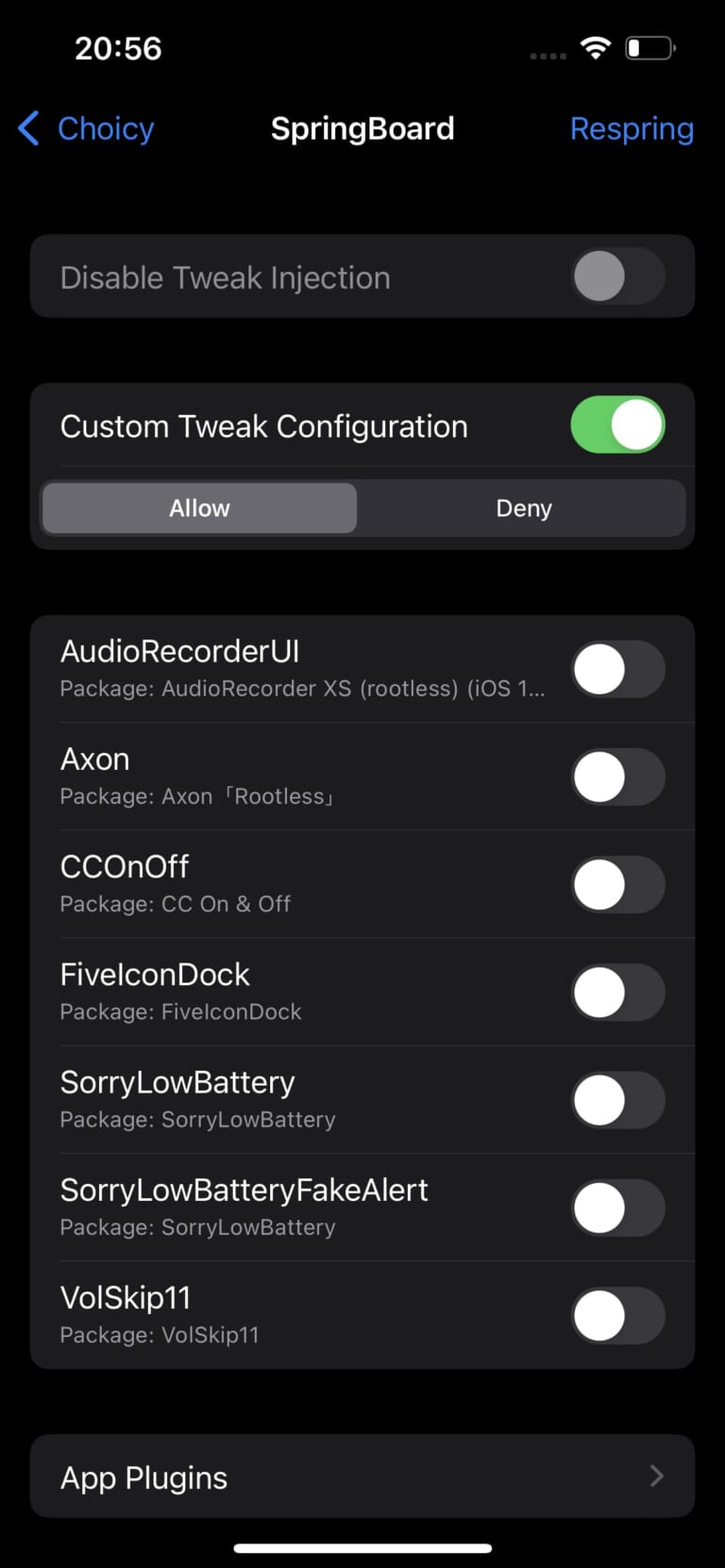Toggle the Axon tweak on
Viewport: 725px width, 1568px height.
pos(617,776)
